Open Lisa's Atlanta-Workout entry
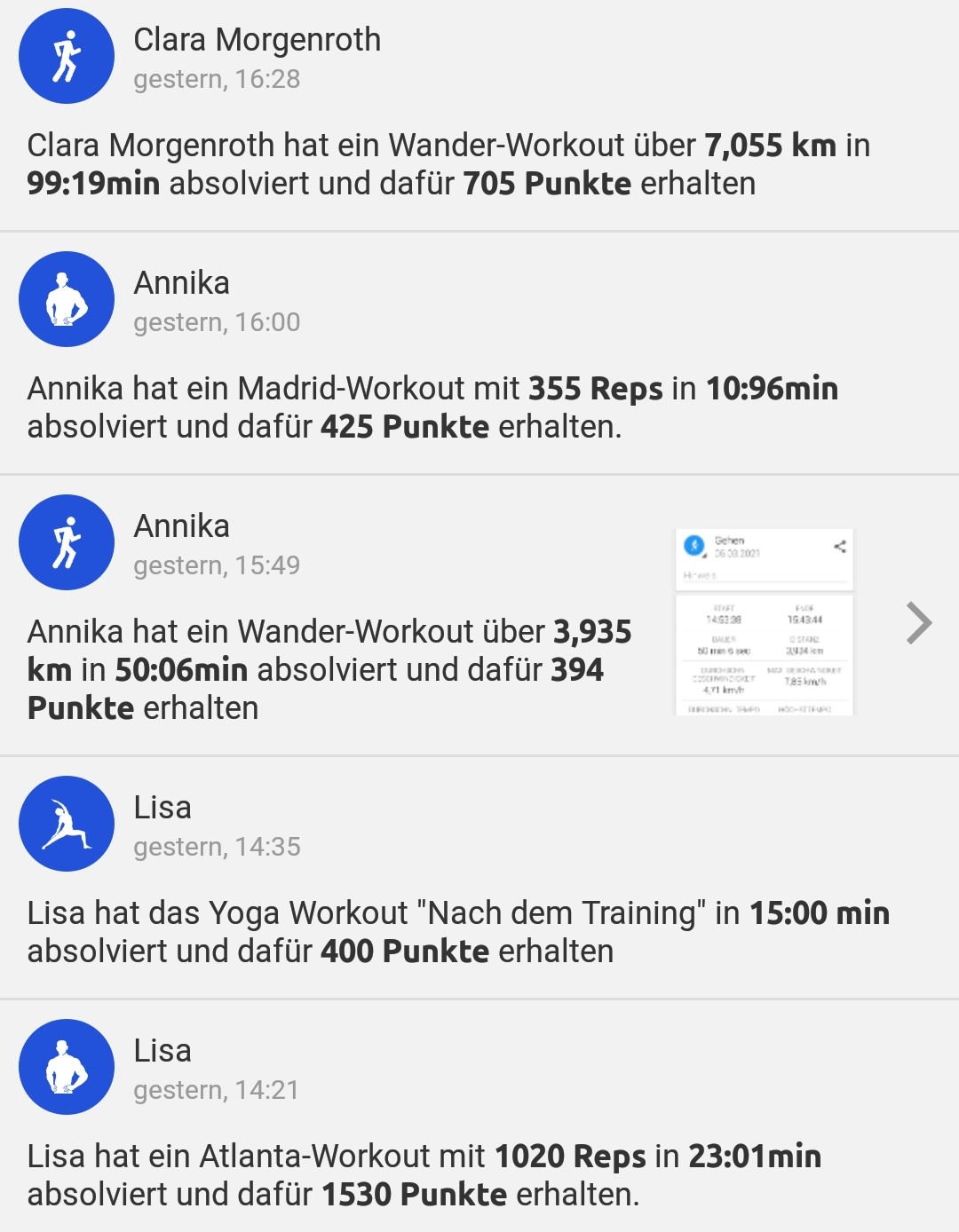This screenshot has height=1232, width=959. coord(424,1175)
